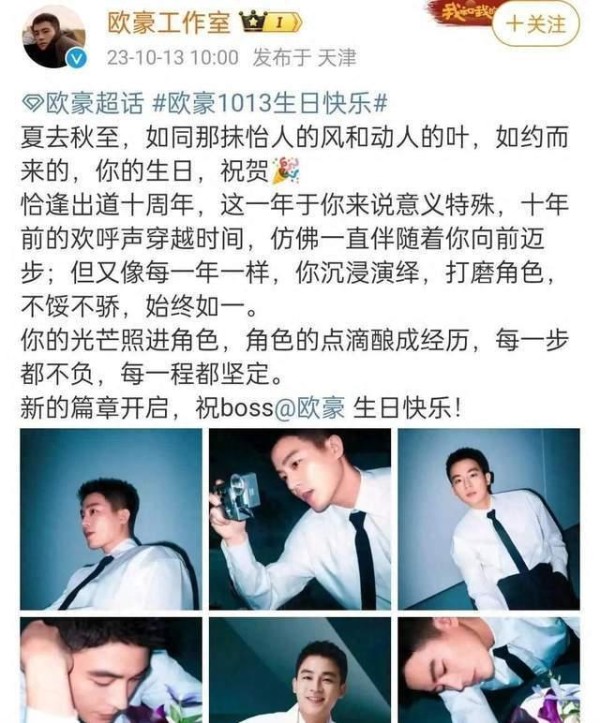The image size is (600, 723).
Task: Open the bottom-left close-up photo
Action: point(110,672)
